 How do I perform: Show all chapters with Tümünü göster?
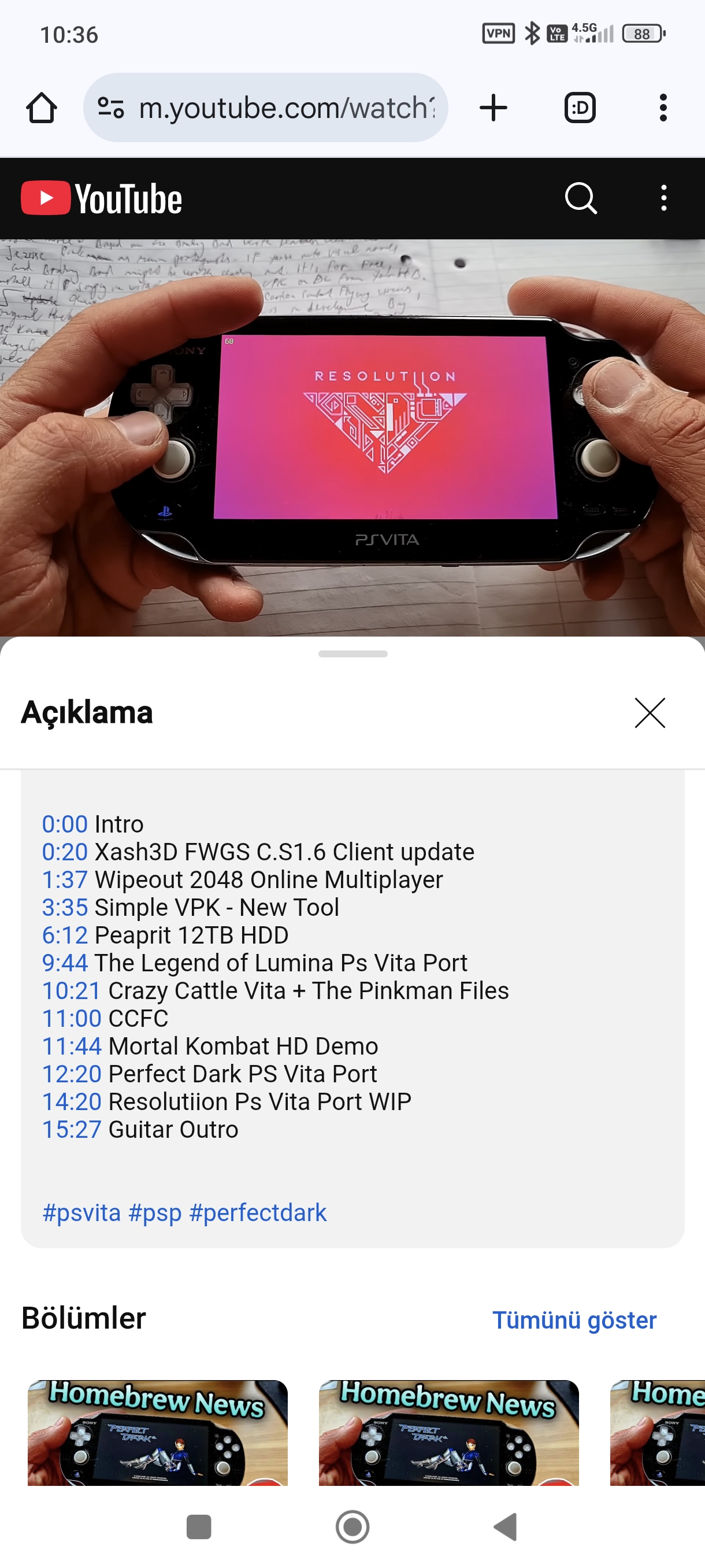click(x=574, y=1321)
